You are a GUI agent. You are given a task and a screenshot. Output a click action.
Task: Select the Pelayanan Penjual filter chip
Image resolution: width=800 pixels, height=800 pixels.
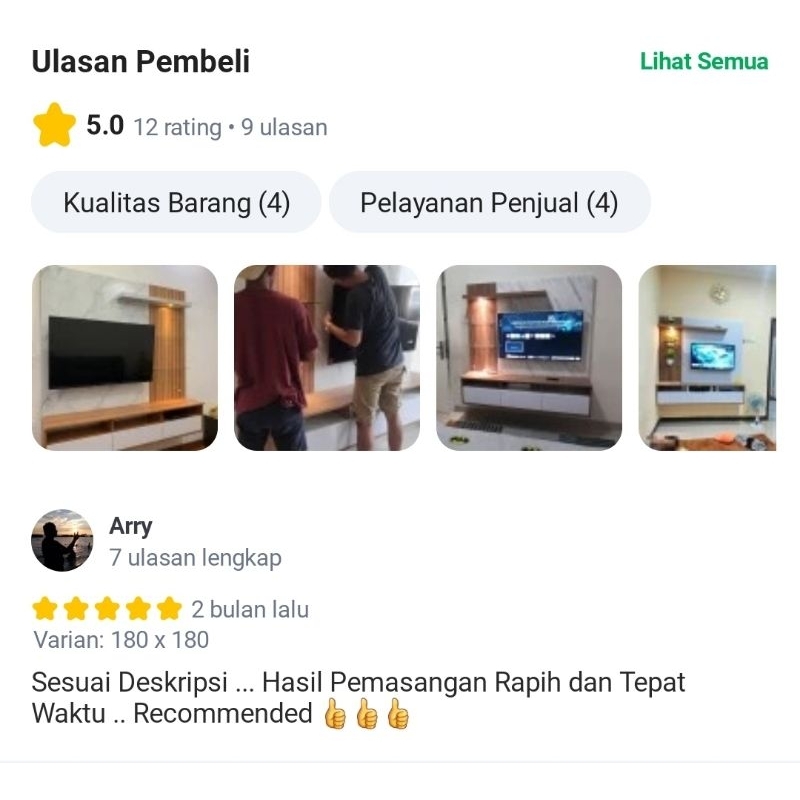click(489, 203)
